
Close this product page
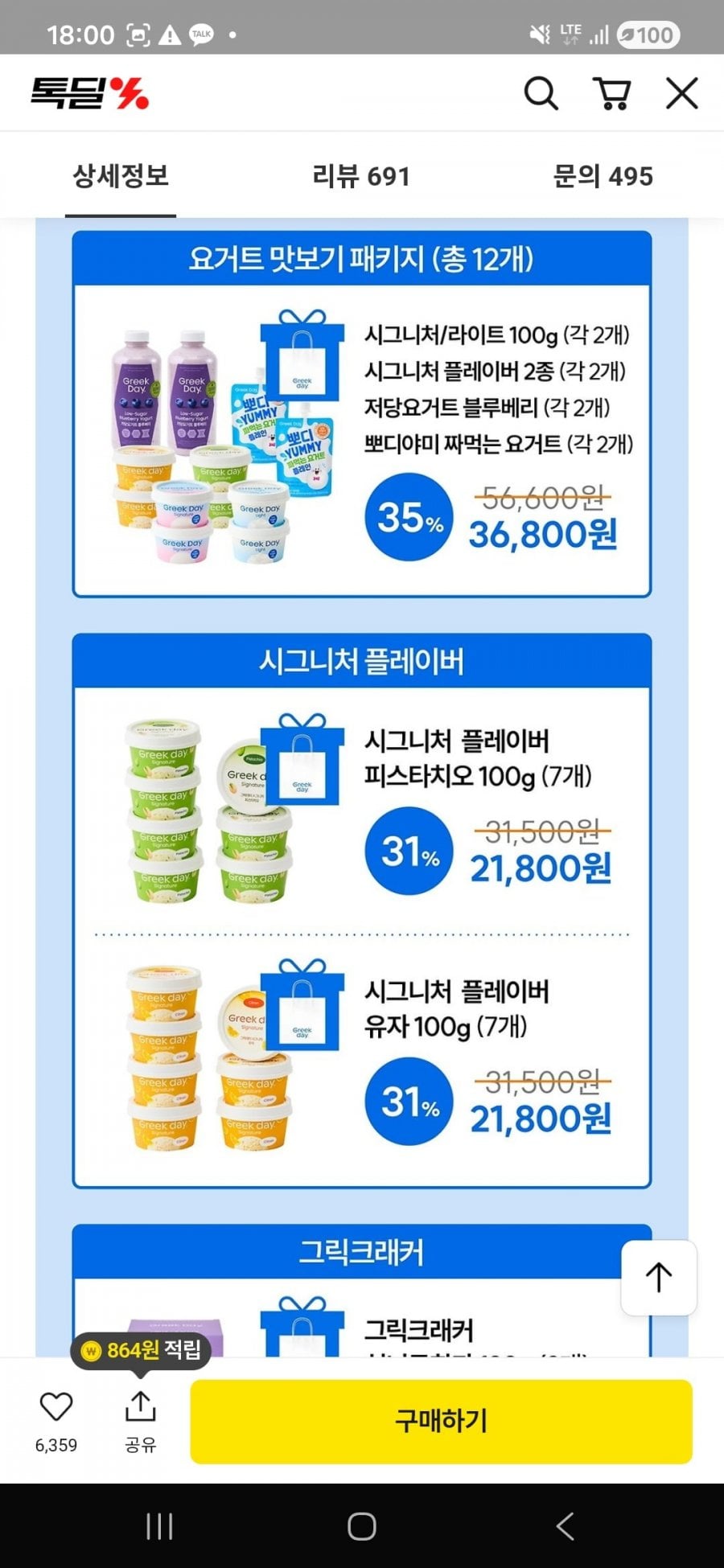[681, 94]
